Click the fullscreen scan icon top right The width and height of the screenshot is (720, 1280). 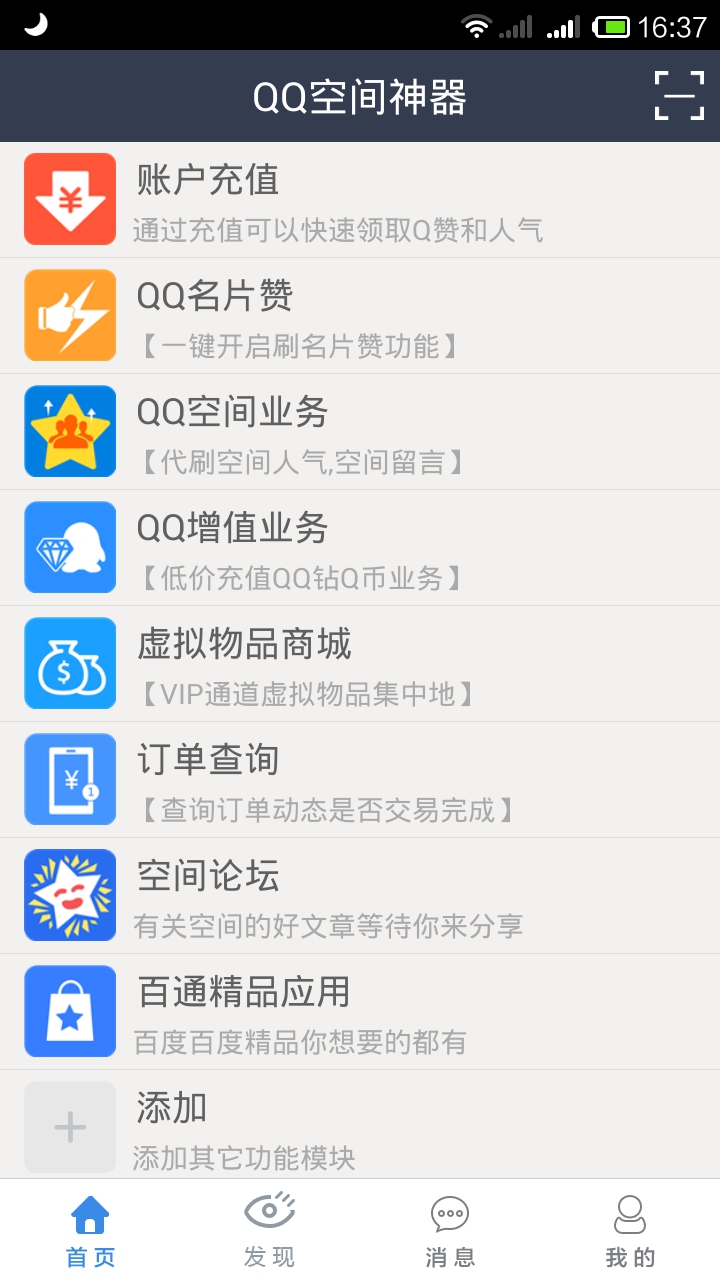click(x=677, y=95)
